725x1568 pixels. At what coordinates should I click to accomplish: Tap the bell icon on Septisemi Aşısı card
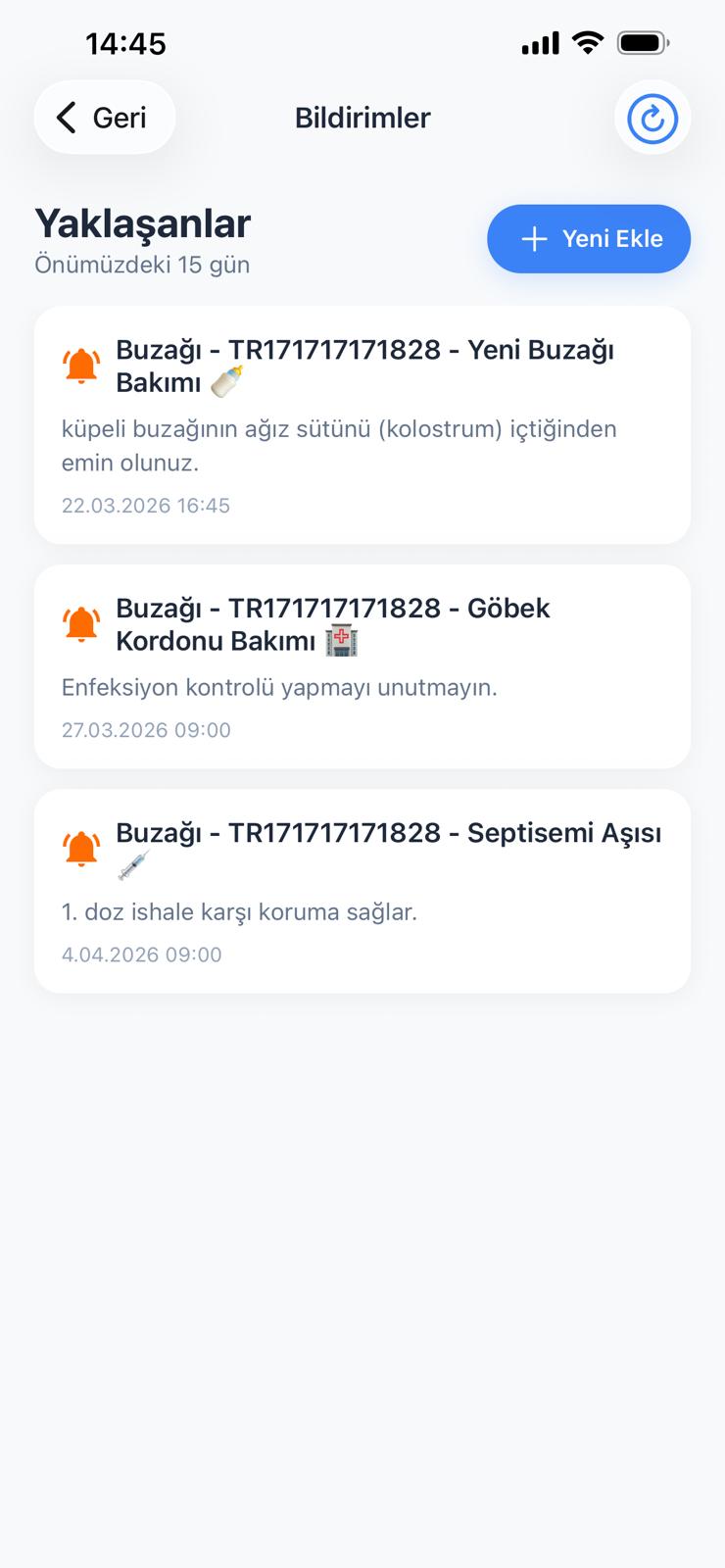[x=82, y=847]
